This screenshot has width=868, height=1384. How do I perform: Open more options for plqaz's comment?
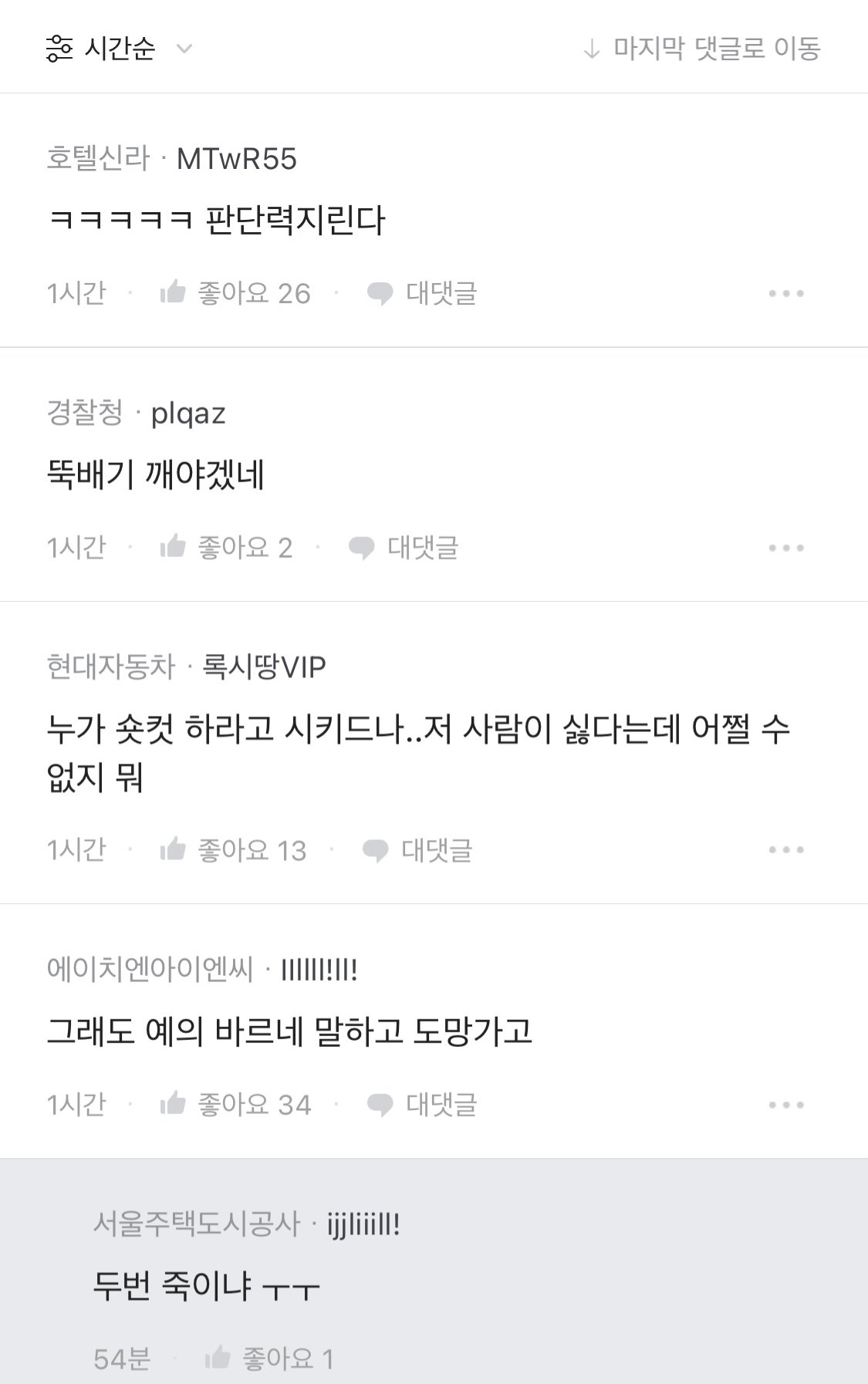[786, 548]
